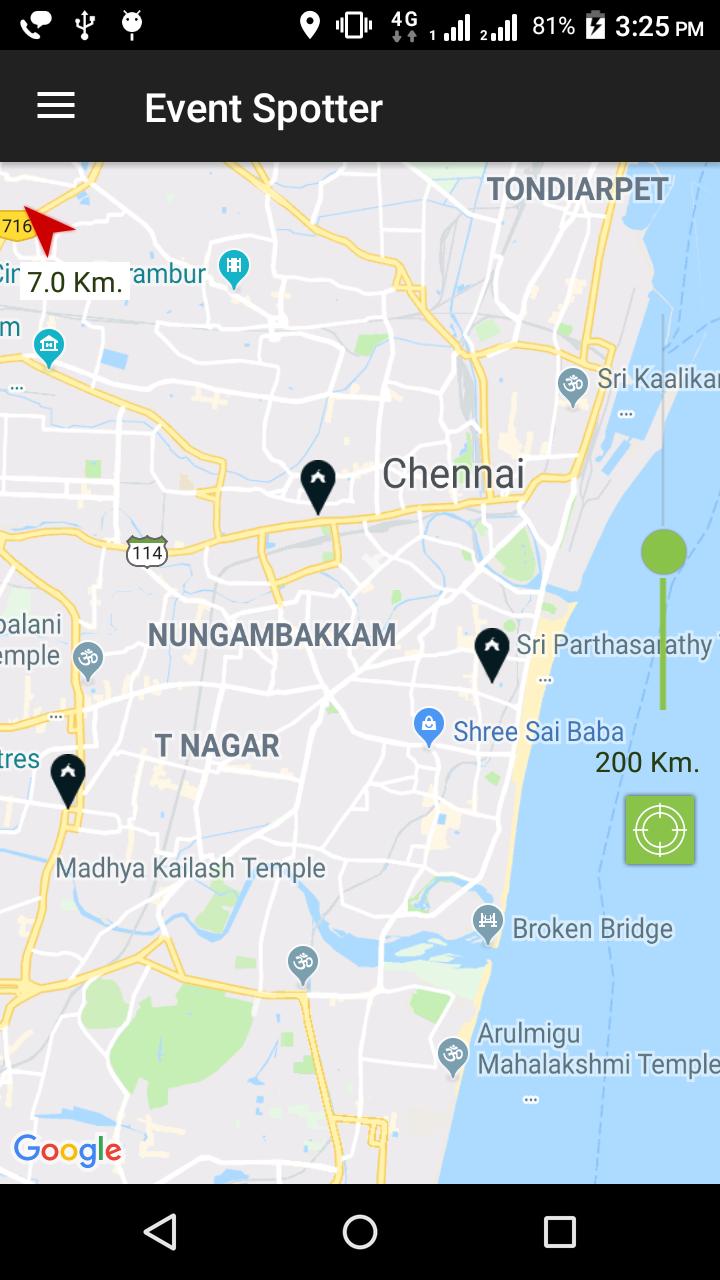Tap the Broken Bridge landmark pin
The image size is (720, 1280).
487,924
